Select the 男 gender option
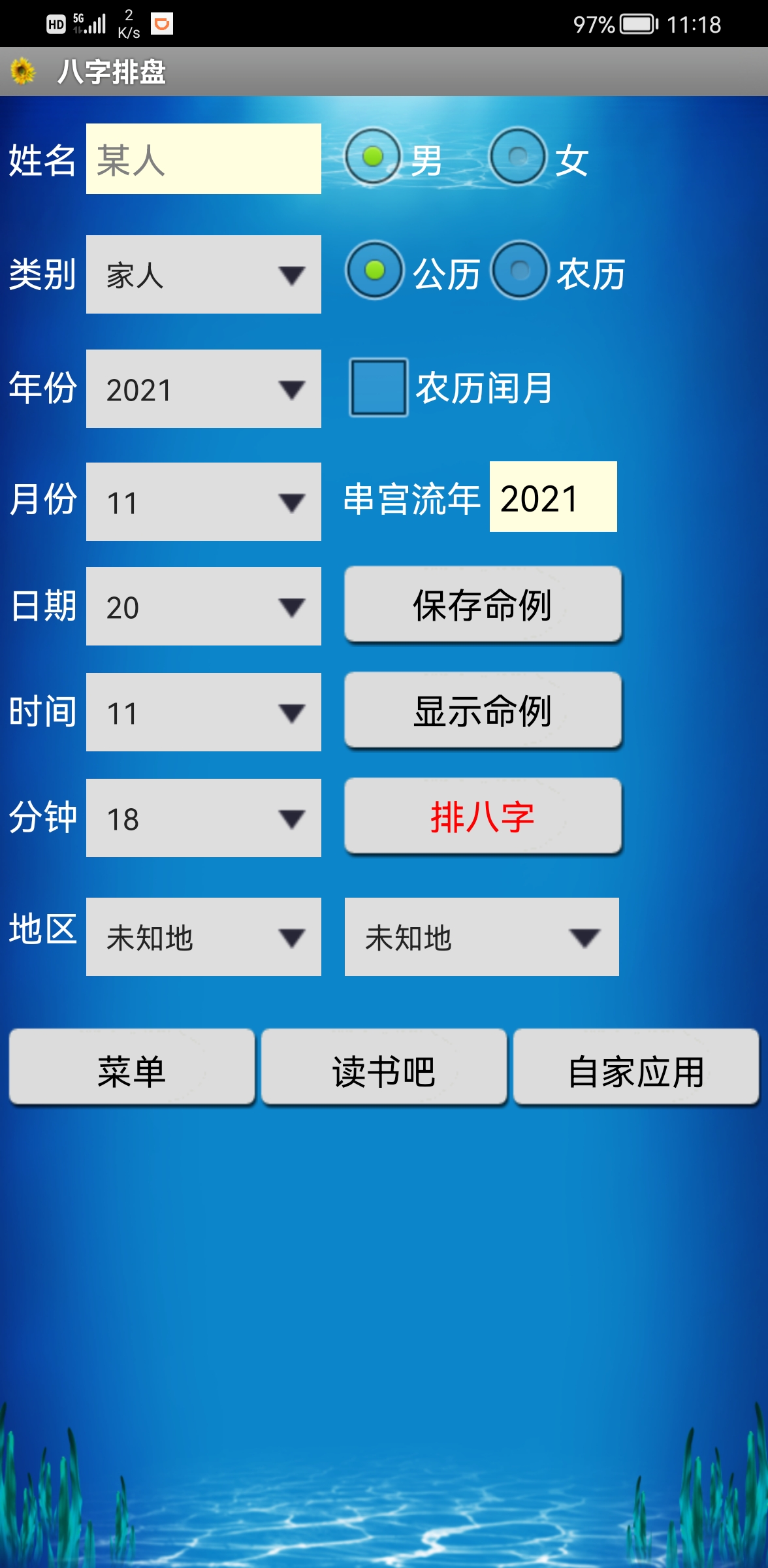This screenshot has width=768, height=1568. pyautogui.click(x=373, y=157)
